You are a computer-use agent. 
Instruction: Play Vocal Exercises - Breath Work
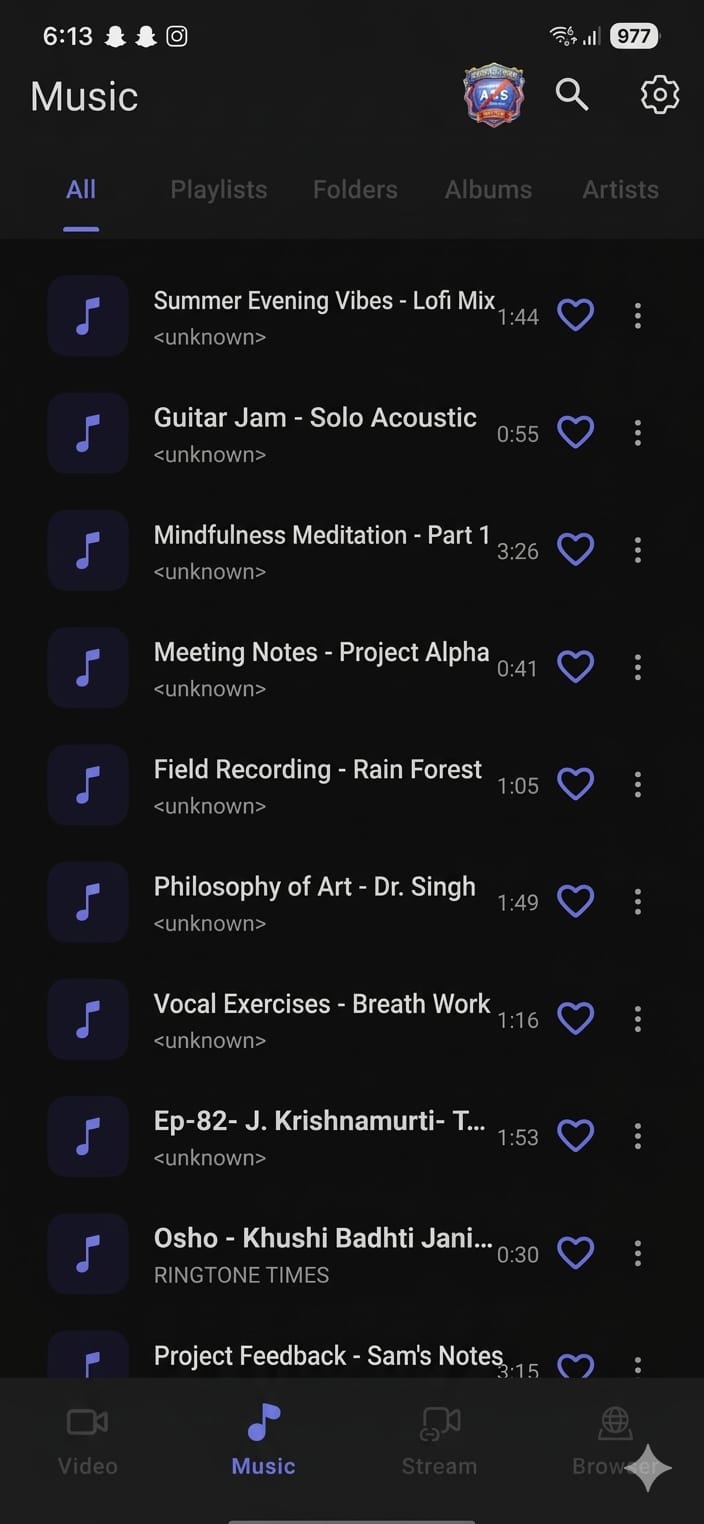coord(321,1019)
